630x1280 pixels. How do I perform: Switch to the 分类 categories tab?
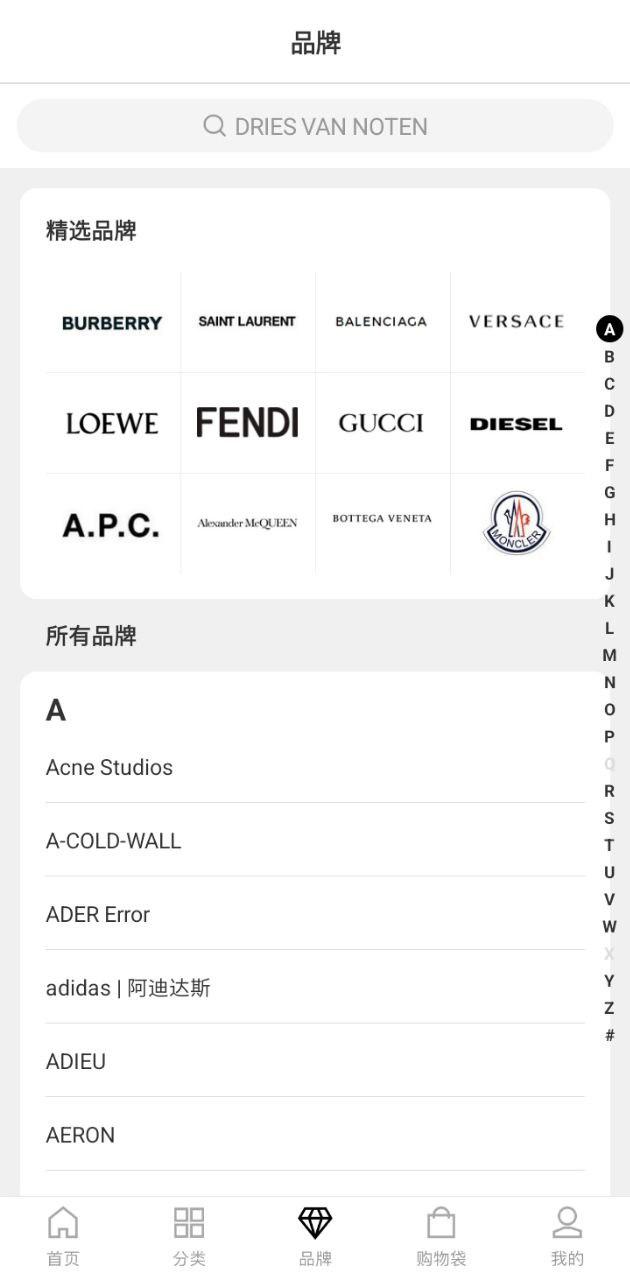(189, 1236)
